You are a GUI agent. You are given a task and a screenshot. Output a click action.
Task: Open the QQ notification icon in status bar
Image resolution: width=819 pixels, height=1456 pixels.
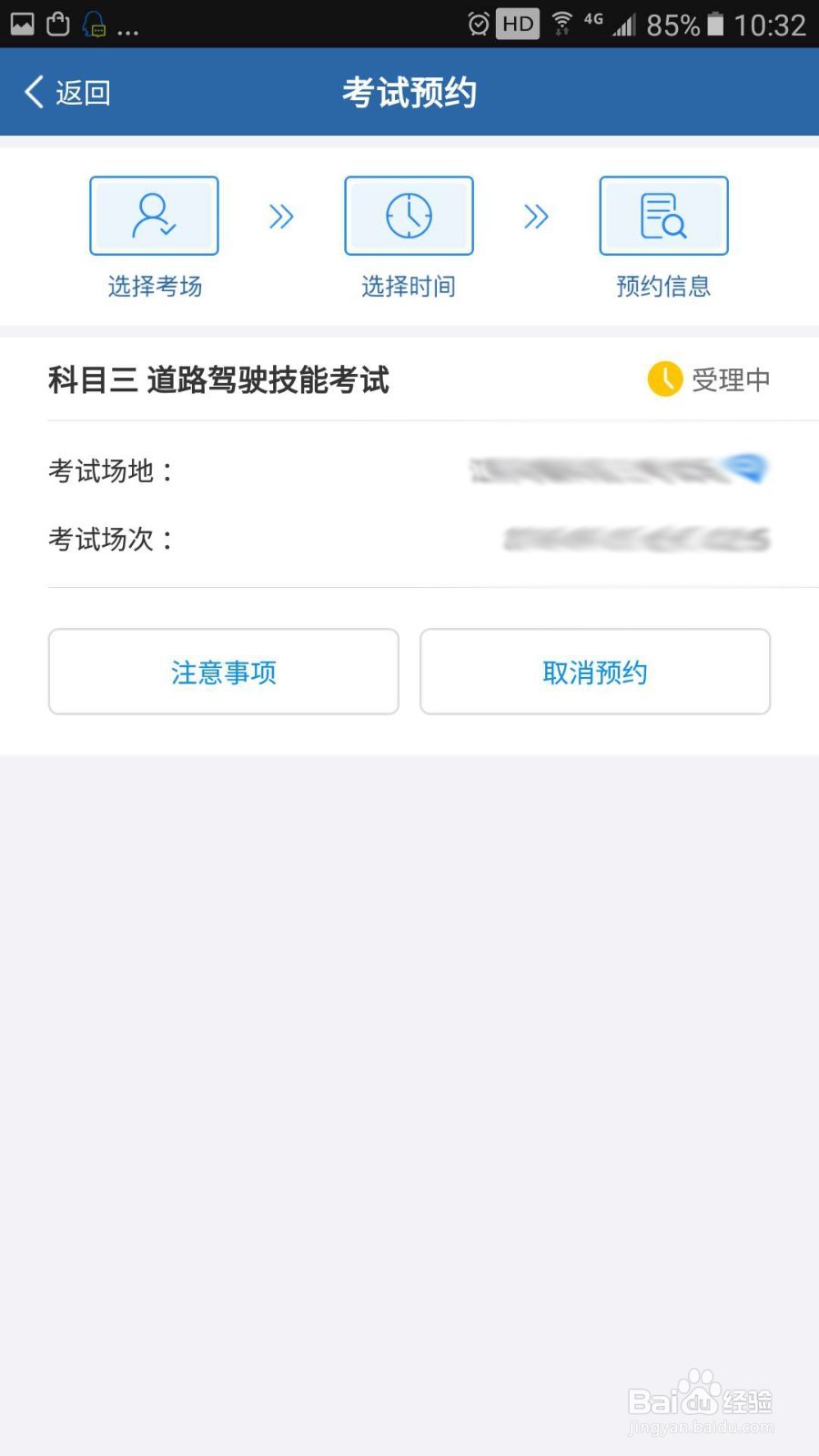pyautogui.click(x=94, y=24)
